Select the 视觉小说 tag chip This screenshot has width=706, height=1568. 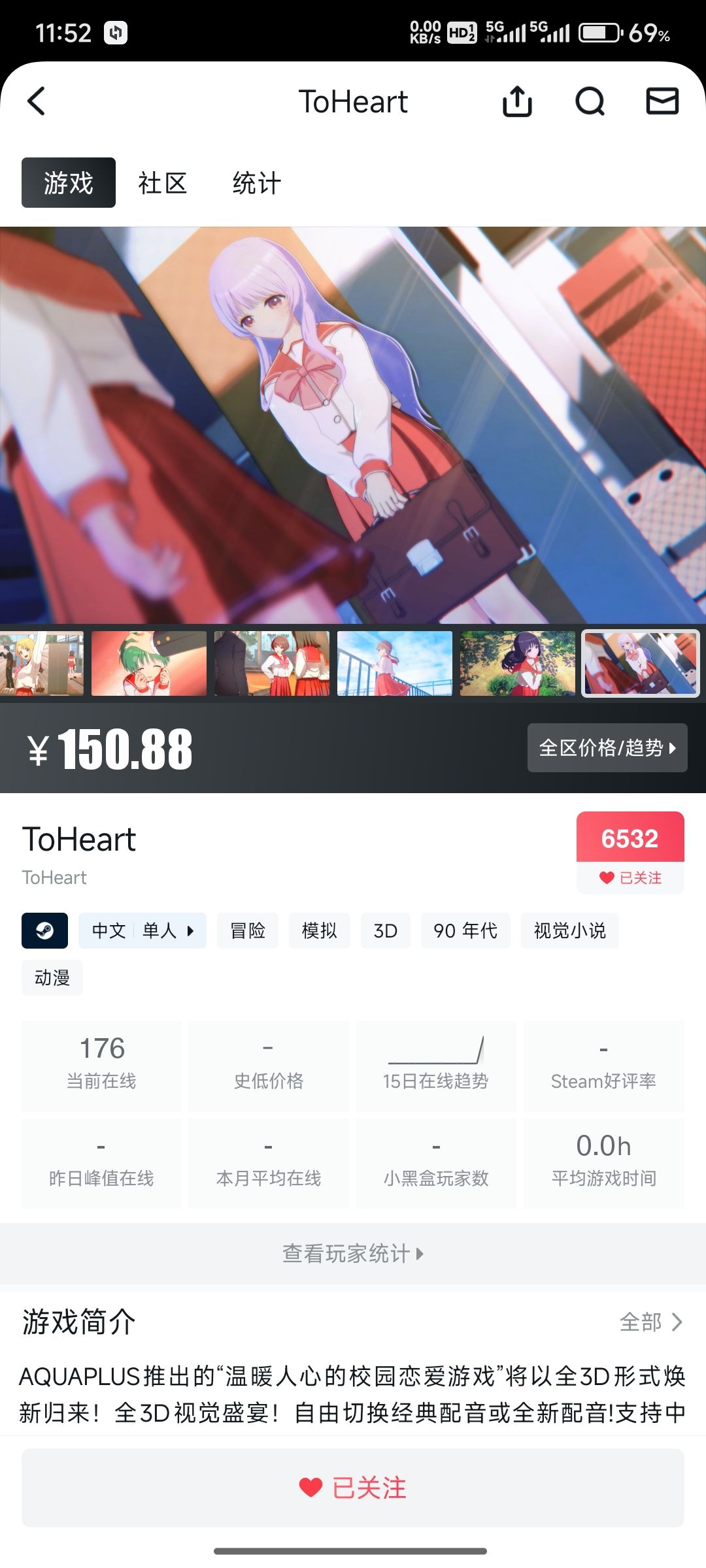[x=569, y=930]
